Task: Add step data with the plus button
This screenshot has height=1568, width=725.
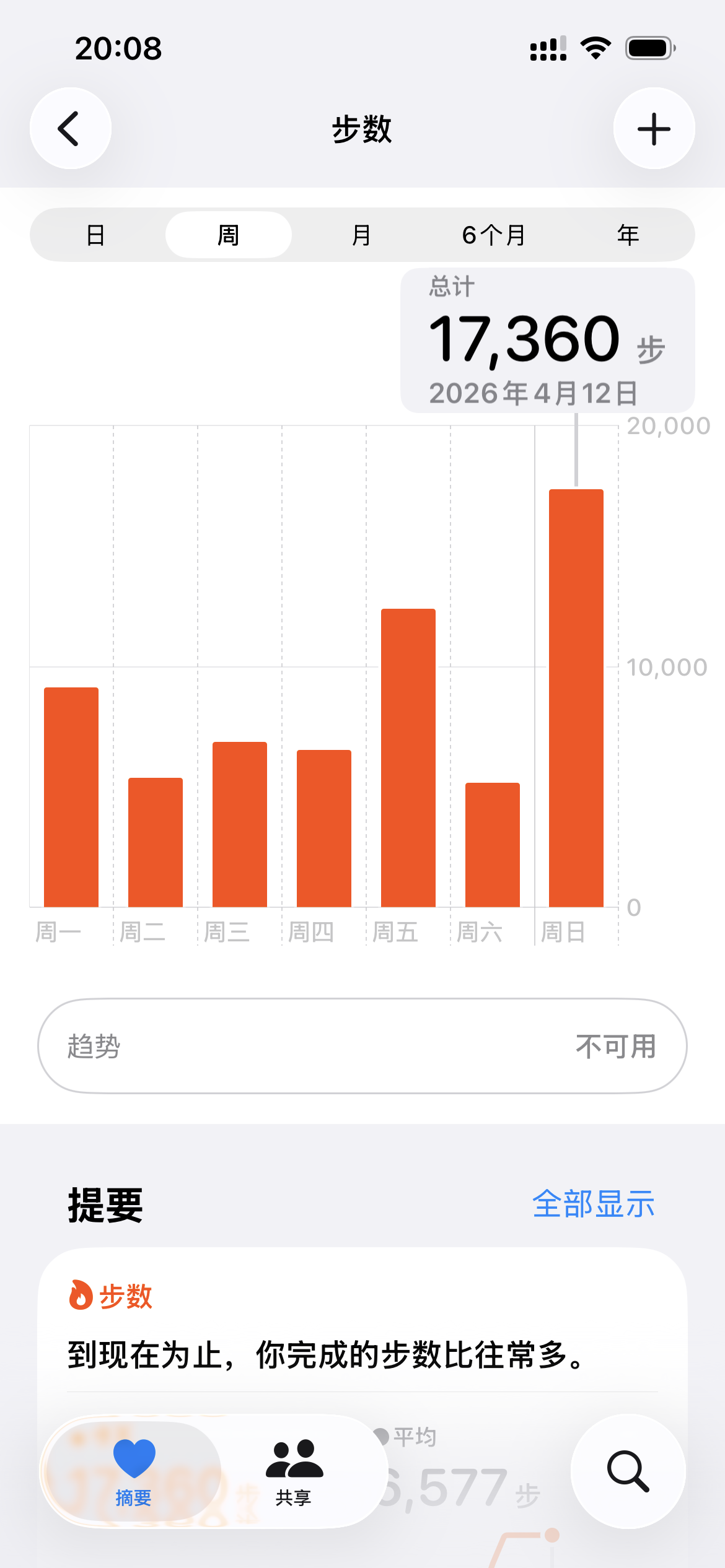Action: pos(654,128)
